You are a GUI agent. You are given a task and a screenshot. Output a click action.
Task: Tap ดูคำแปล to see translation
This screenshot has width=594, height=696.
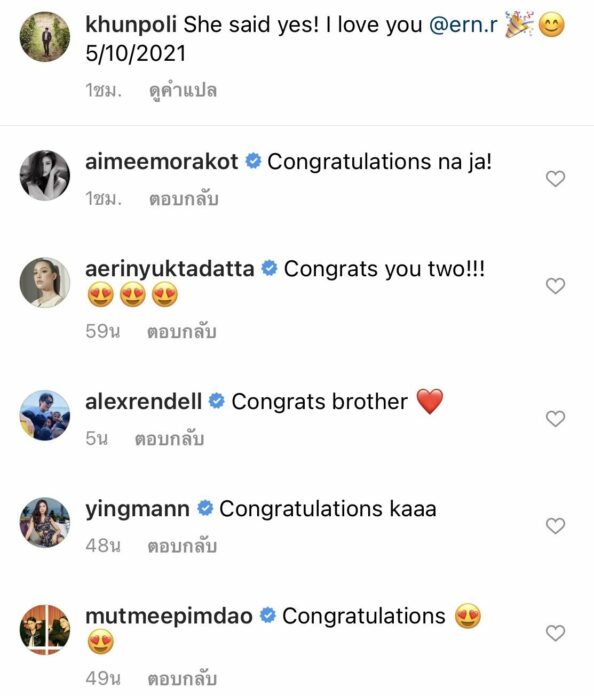pos(183,91)
